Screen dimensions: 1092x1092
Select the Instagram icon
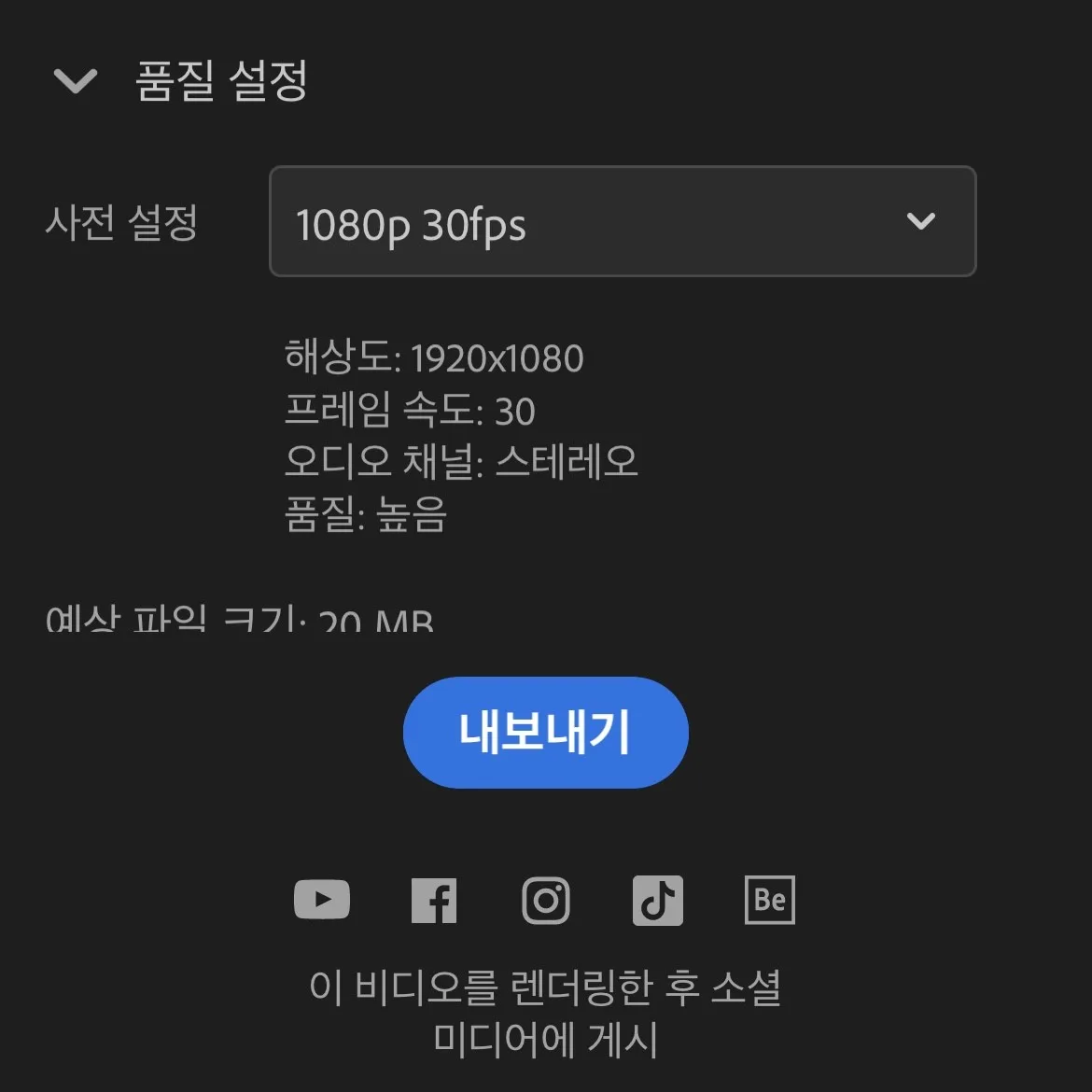[x=546, y=900]
